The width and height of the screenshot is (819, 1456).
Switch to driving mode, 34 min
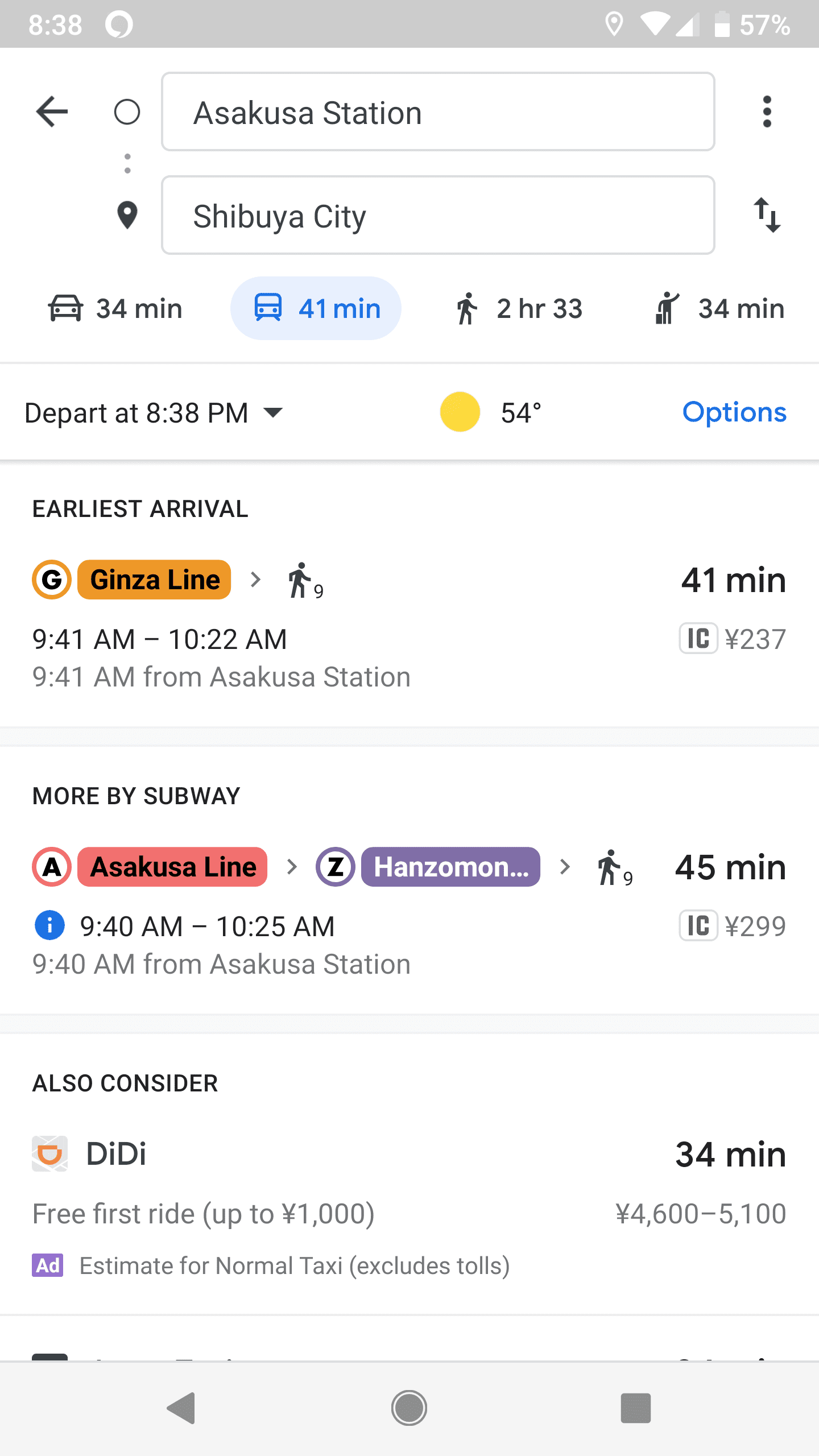point(115,309)
